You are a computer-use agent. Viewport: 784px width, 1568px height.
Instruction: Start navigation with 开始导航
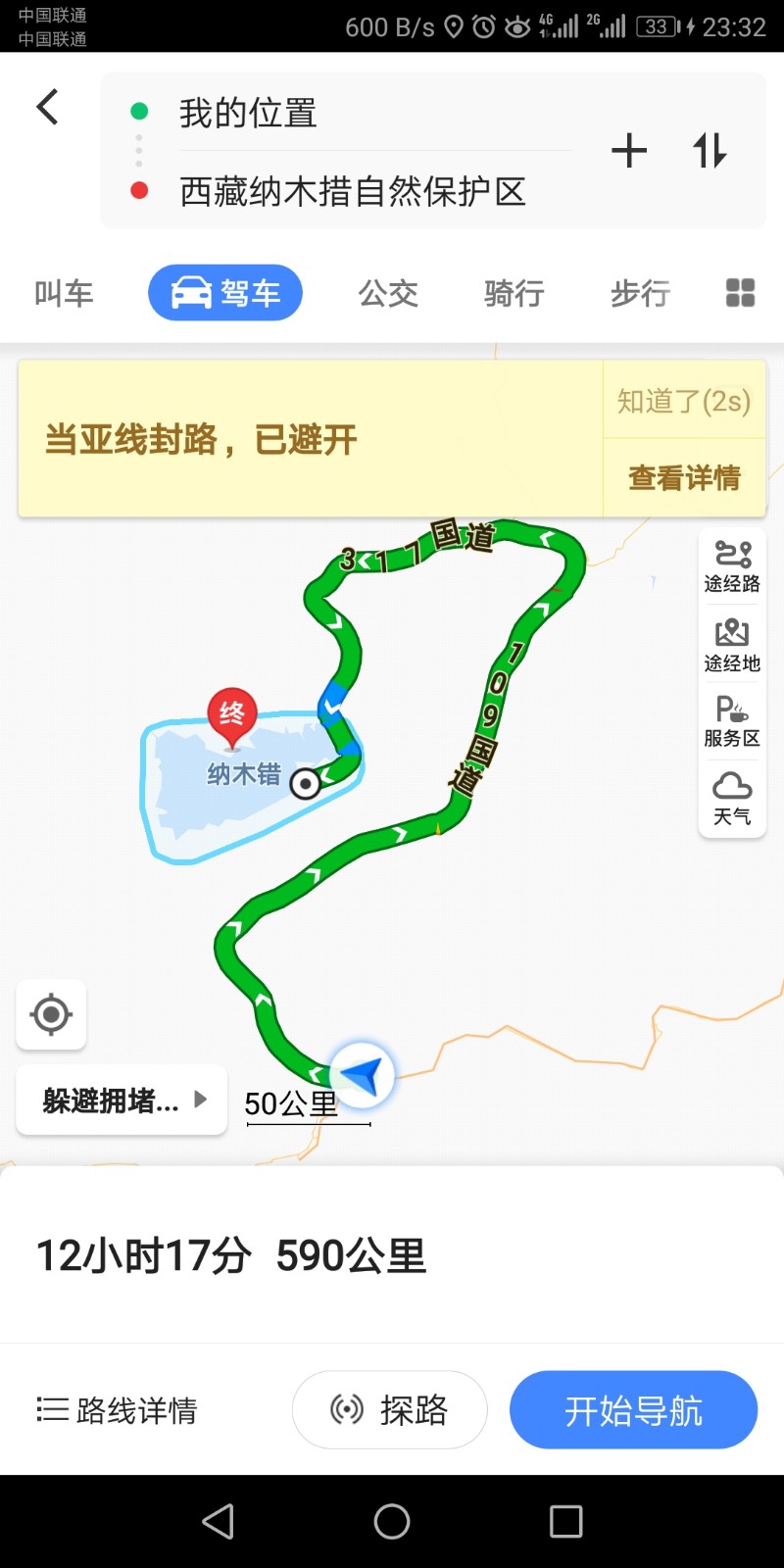[x=633, y=1410]
